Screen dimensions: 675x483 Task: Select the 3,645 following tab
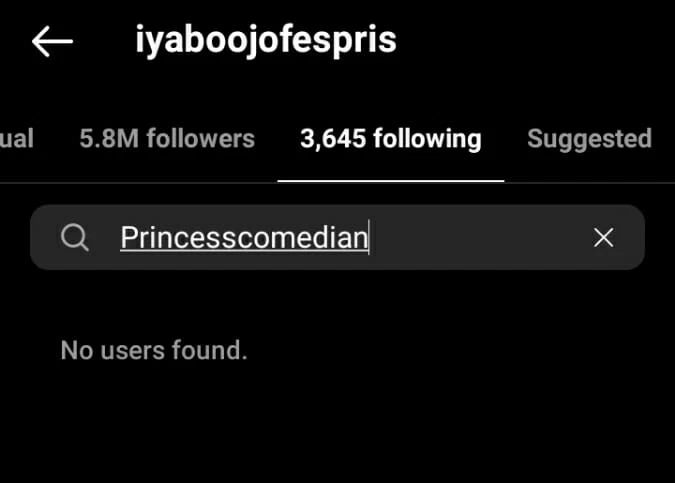(390, 139)
